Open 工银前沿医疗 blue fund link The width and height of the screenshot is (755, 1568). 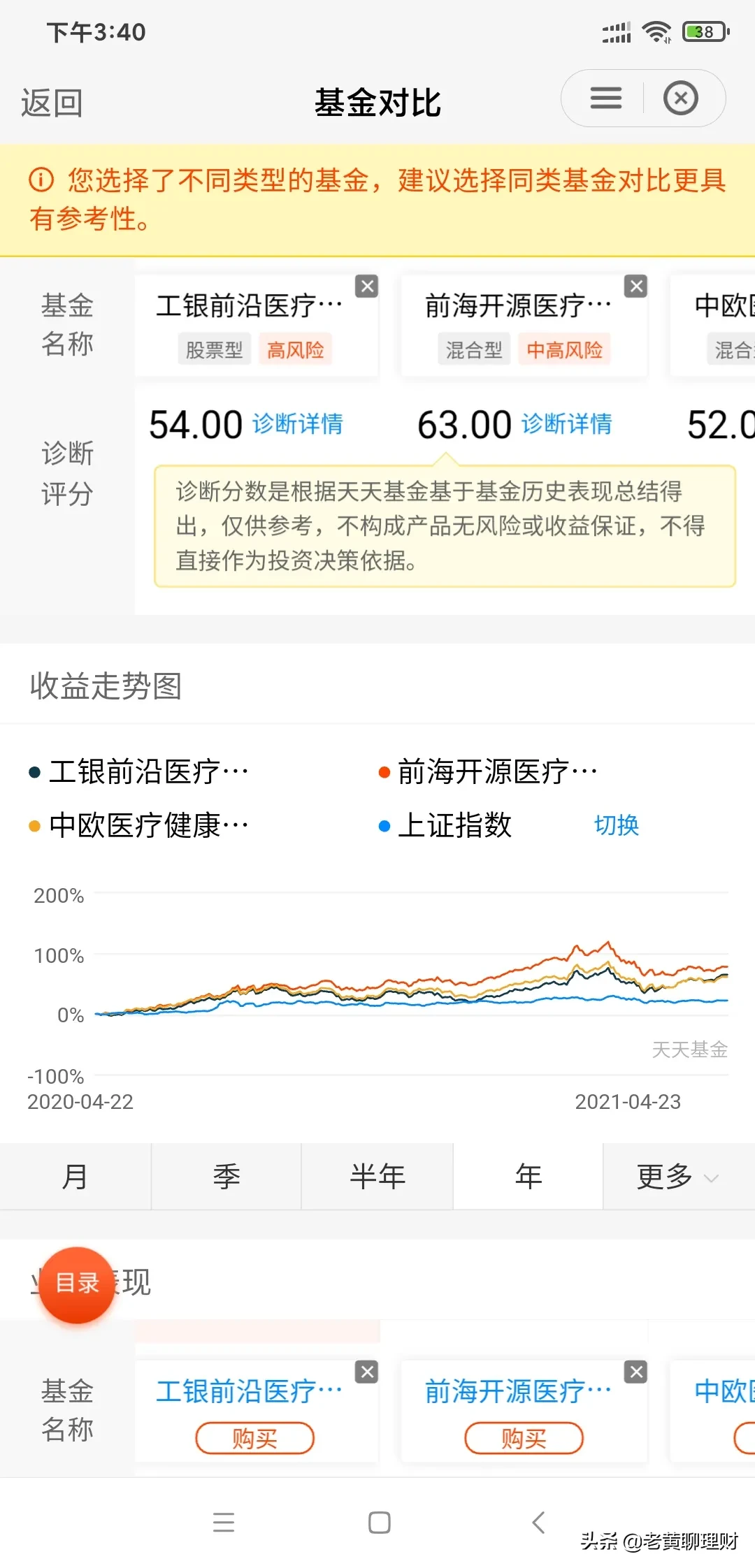click(x=248, y=1392)
